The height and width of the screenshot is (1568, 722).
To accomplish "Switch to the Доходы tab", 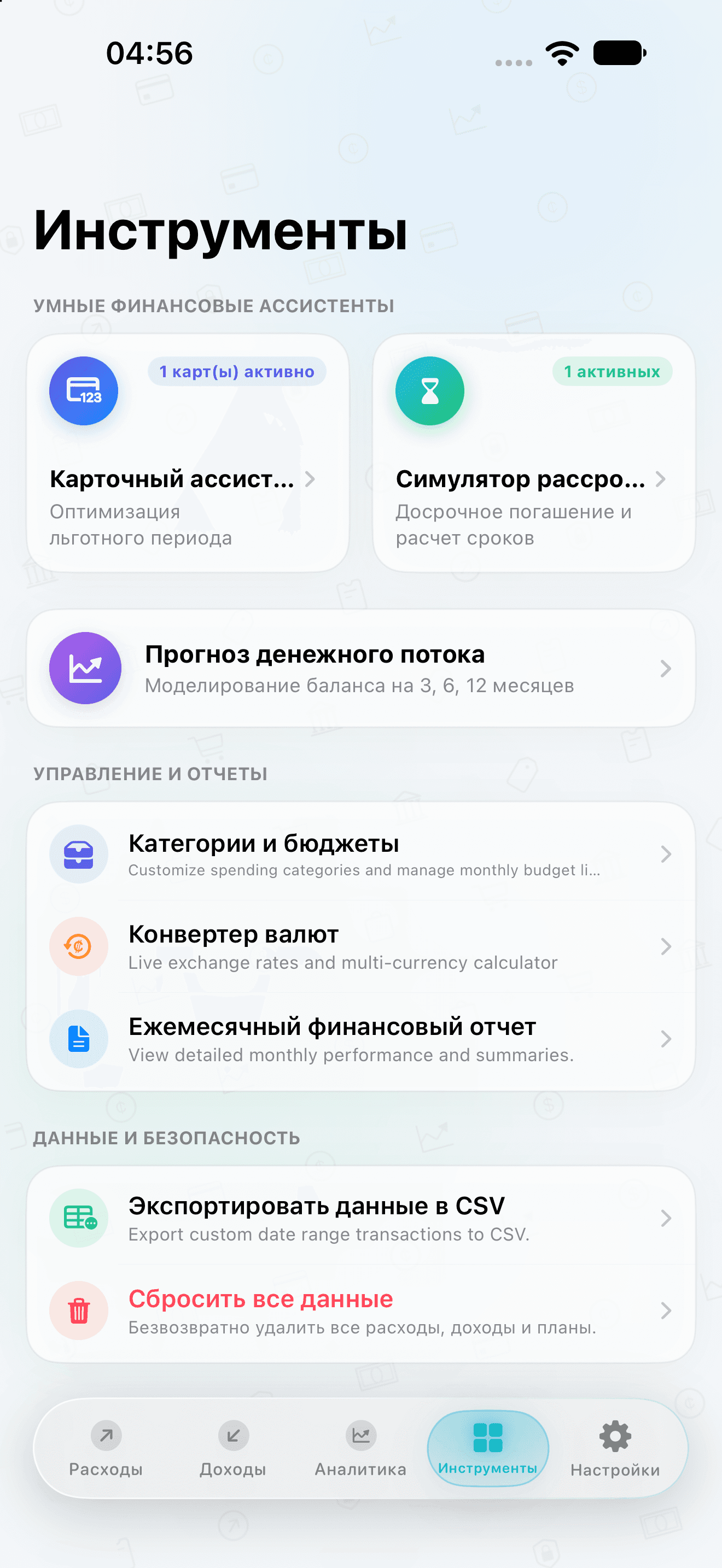I will (233, 1450).
